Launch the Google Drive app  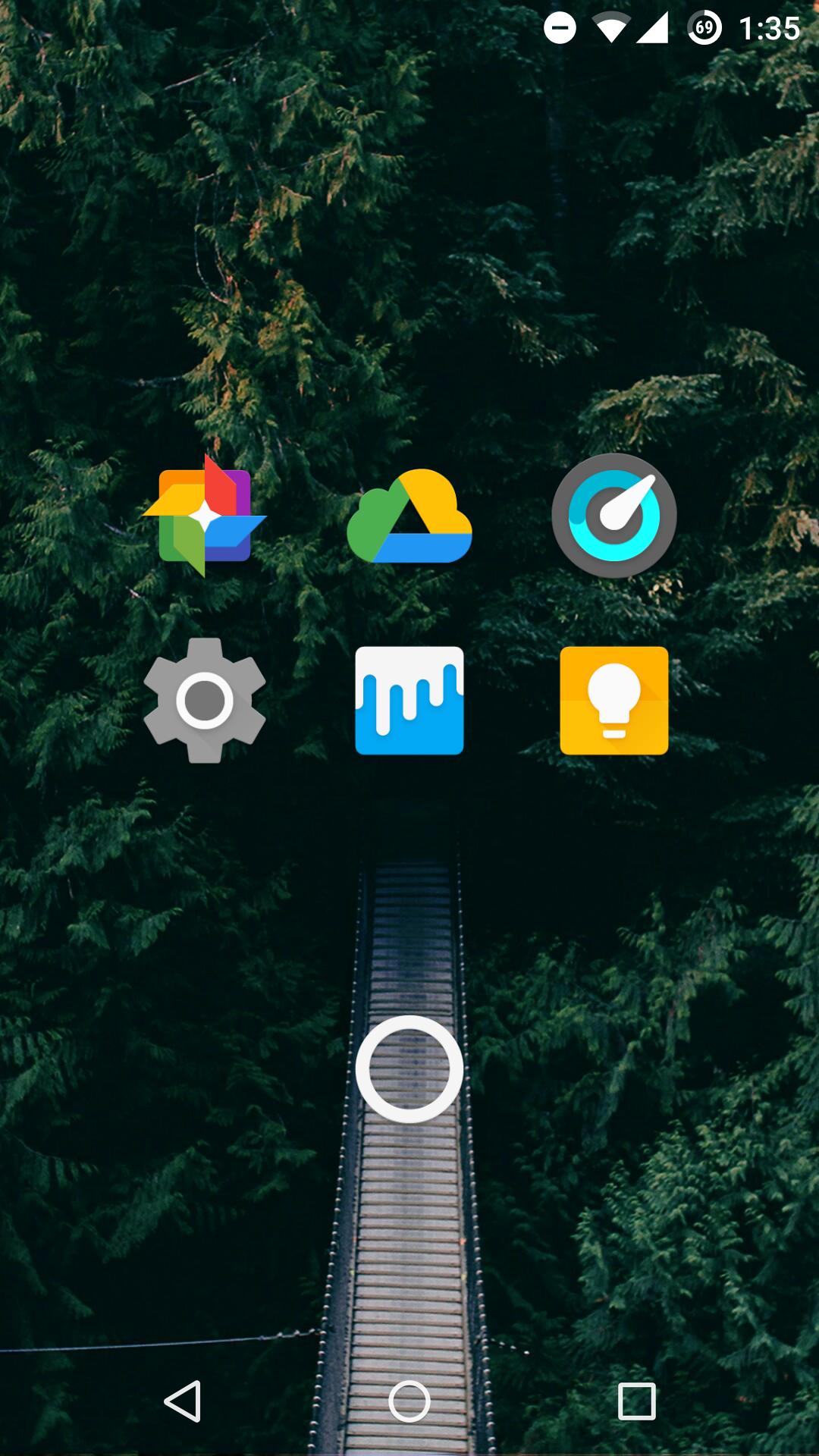pos(409,517)
